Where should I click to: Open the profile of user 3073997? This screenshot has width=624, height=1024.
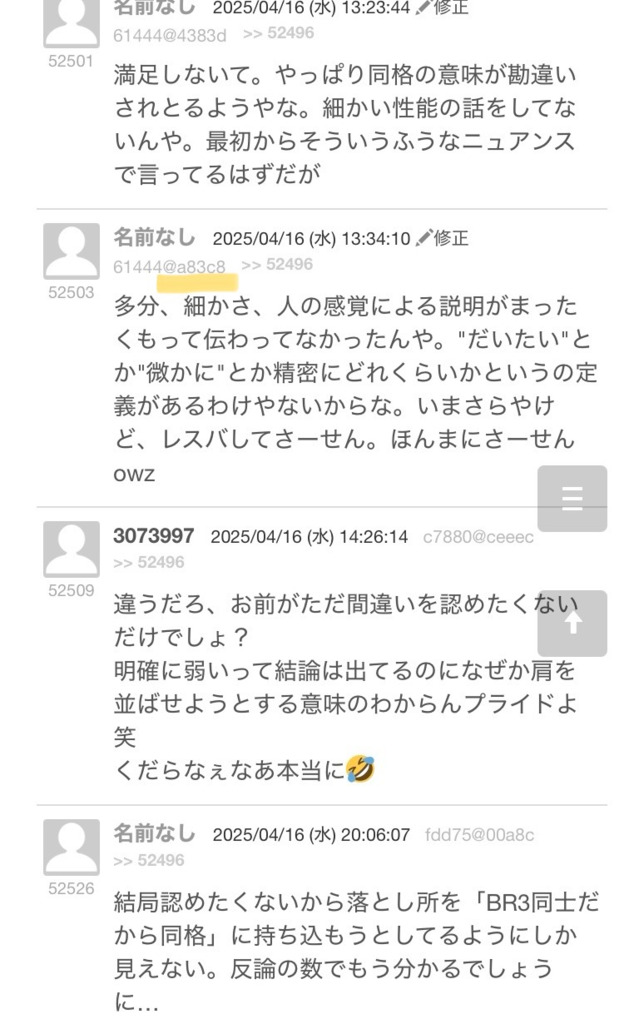(x=154, y=536)
